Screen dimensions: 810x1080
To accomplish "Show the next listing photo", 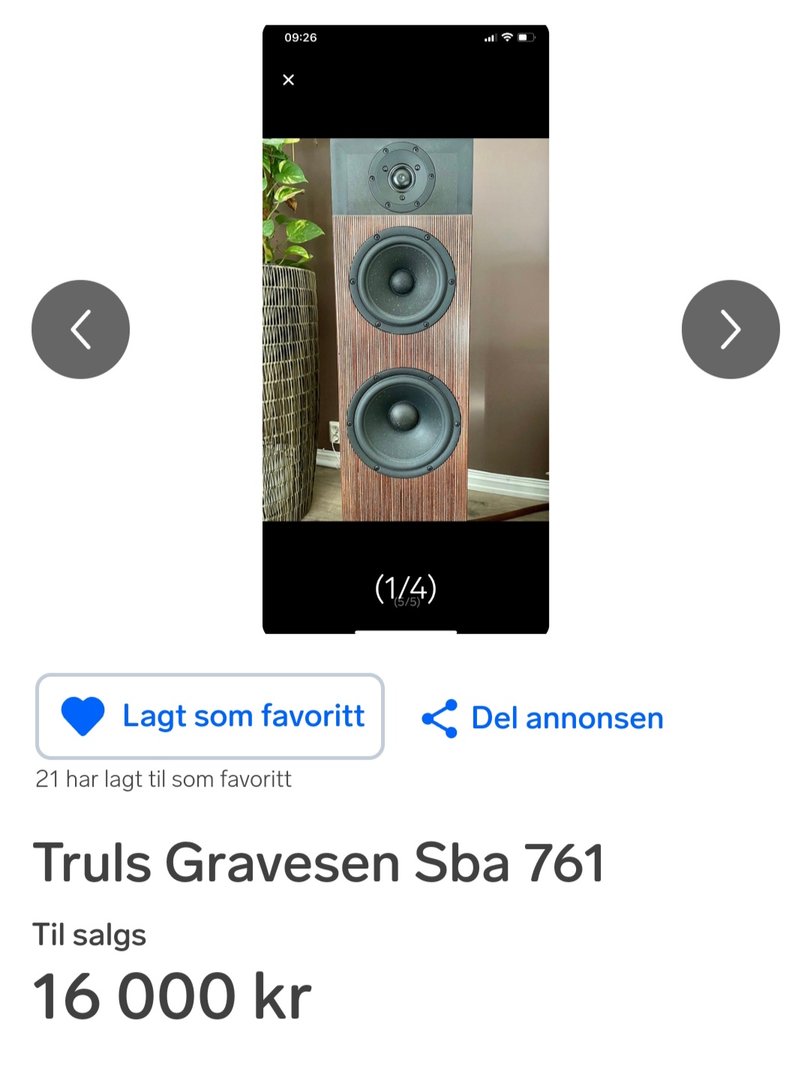I will tap(730, 329).
